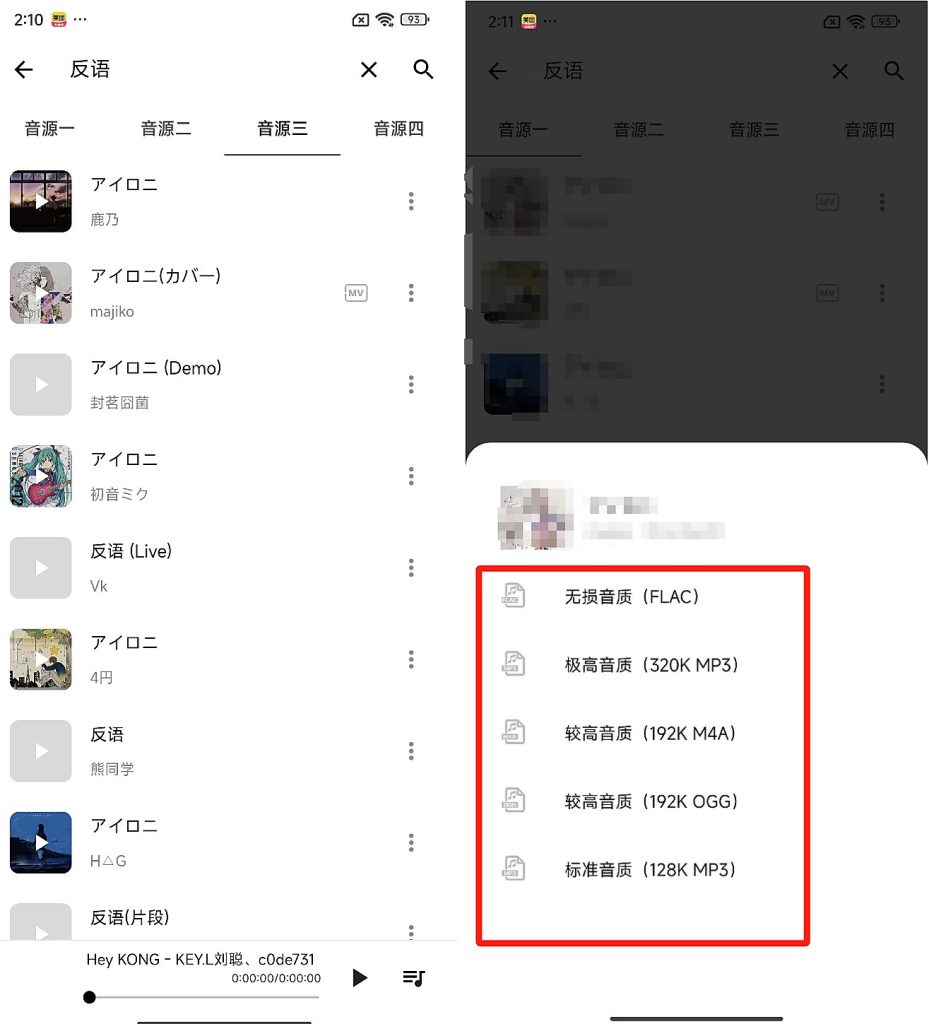Play アイロニ by 鹿乃
Screen dimensions: 929x1024
(x=41, y=201)
